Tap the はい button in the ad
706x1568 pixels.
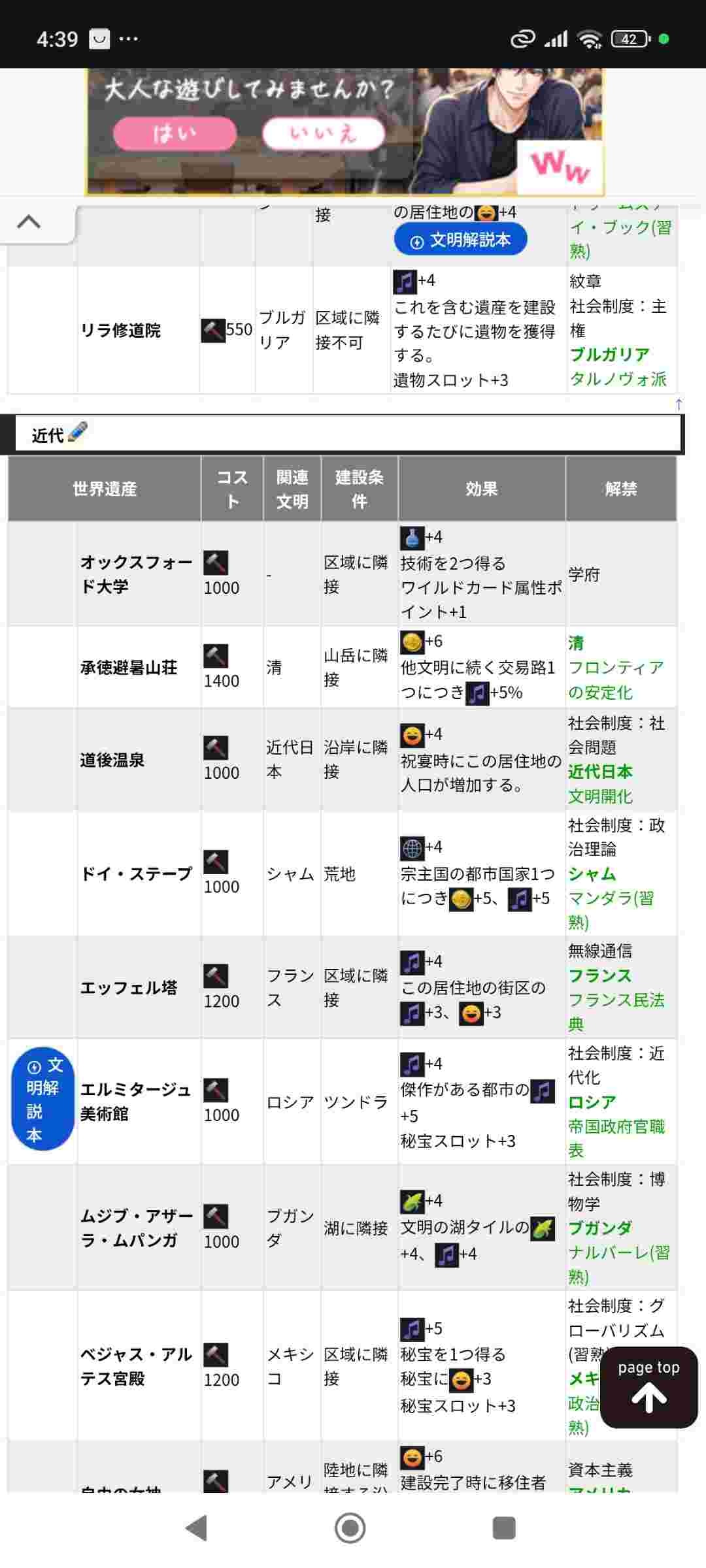(x=174, y=134)
